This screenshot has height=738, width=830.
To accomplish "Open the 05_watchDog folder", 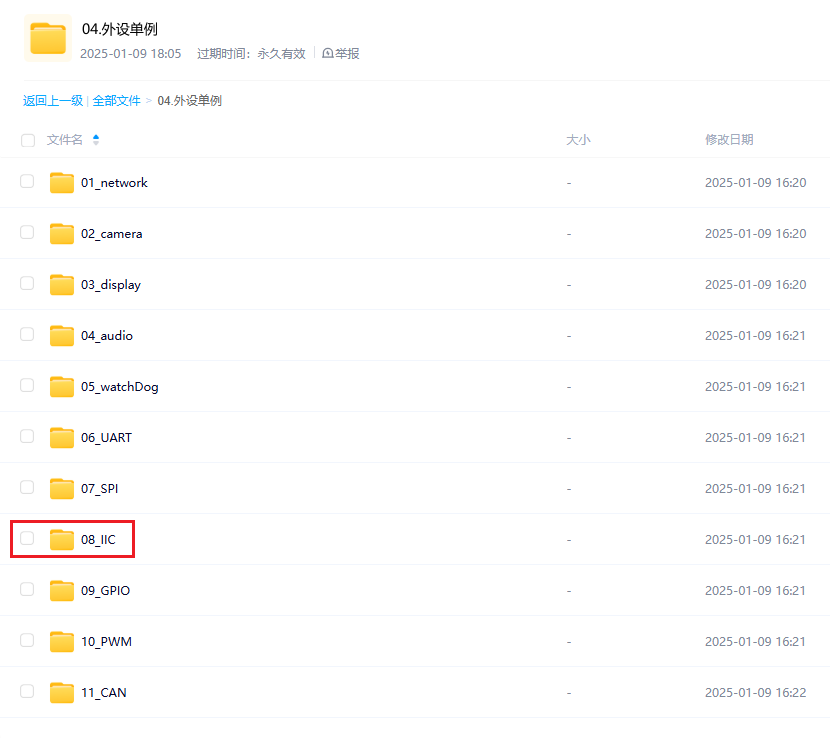I will point(119,387).
